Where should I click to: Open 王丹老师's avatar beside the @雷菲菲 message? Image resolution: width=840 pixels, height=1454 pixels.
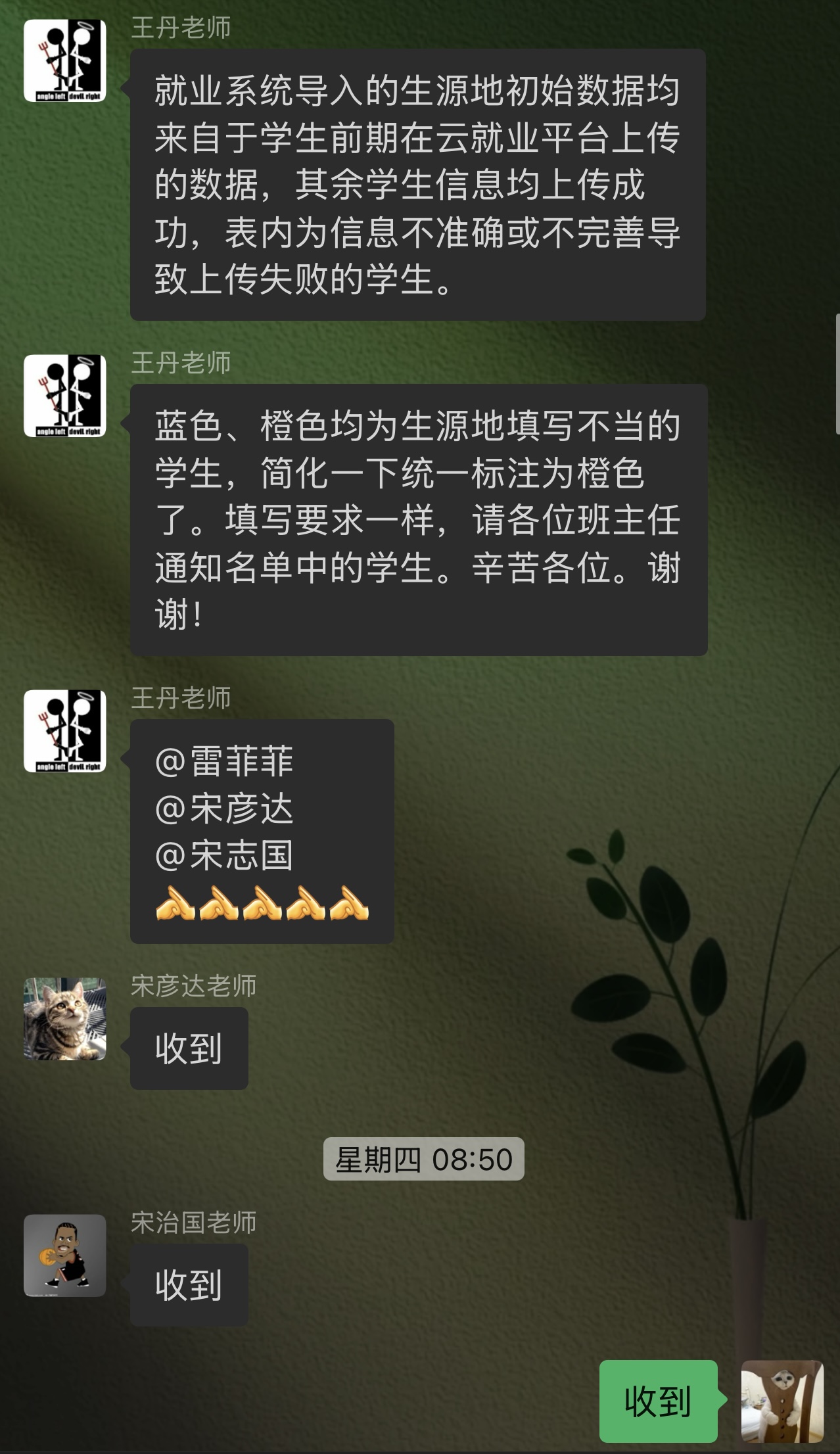tap(64, 730)
